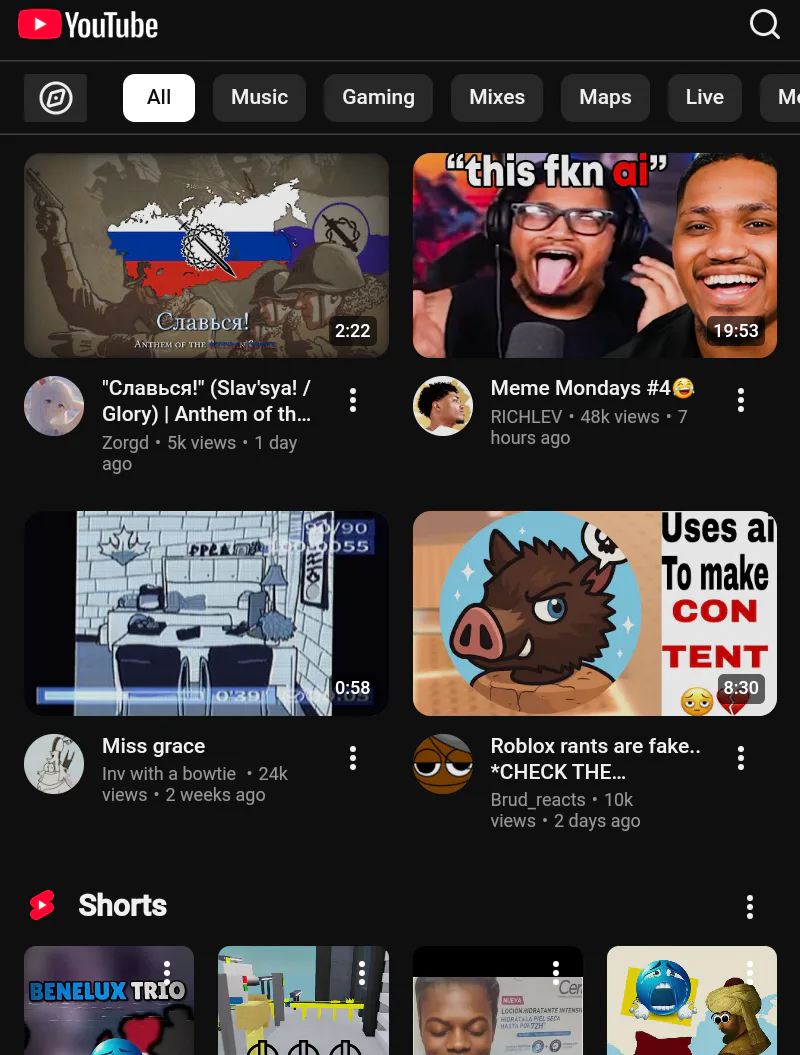This screenshot has width=800, height=1055.
Task: Open more options for Roblox rants video
Action: pyautogui.click(x=741, y=758)
